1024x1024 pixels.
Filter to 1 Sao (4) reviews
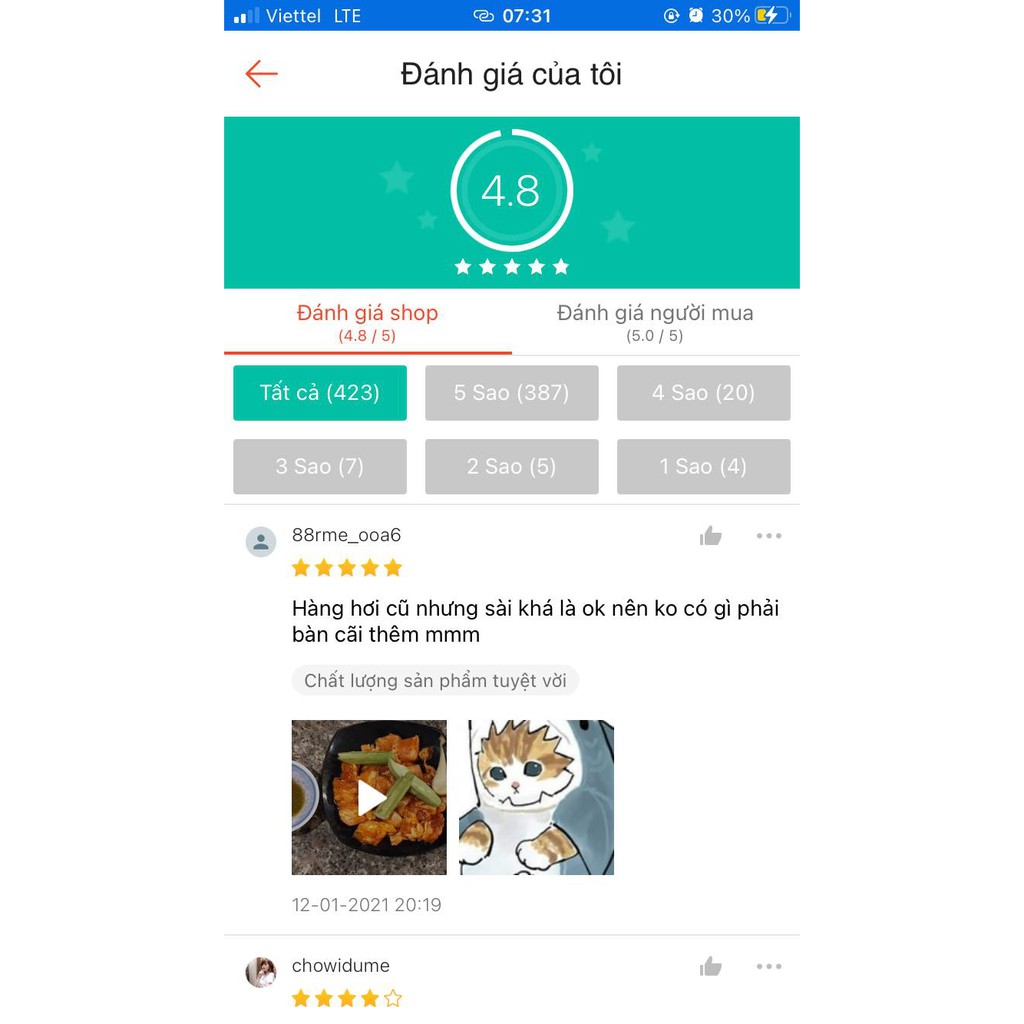point(703,466)
